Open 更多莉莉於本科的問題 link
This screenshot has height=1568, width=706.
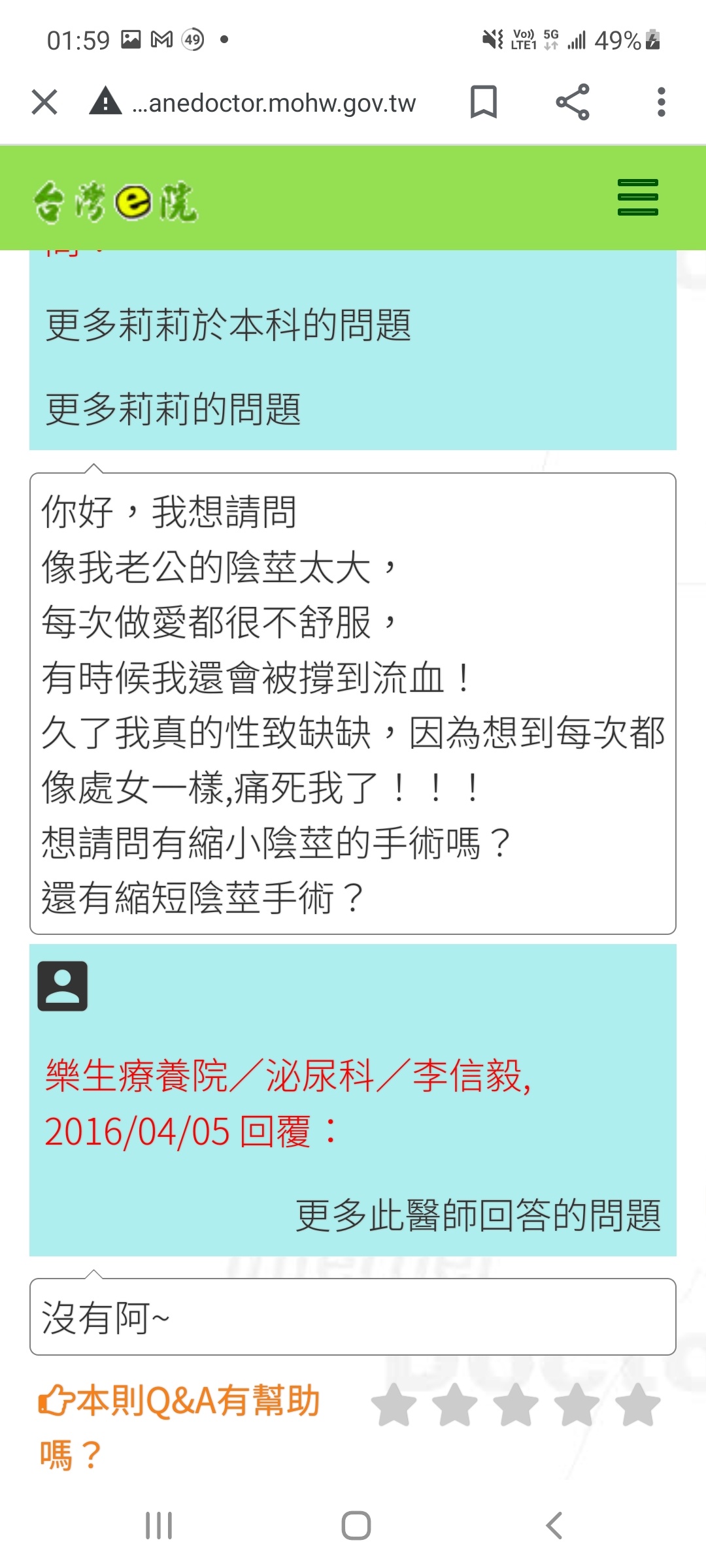pyautogui.click(x=228, y=325)
